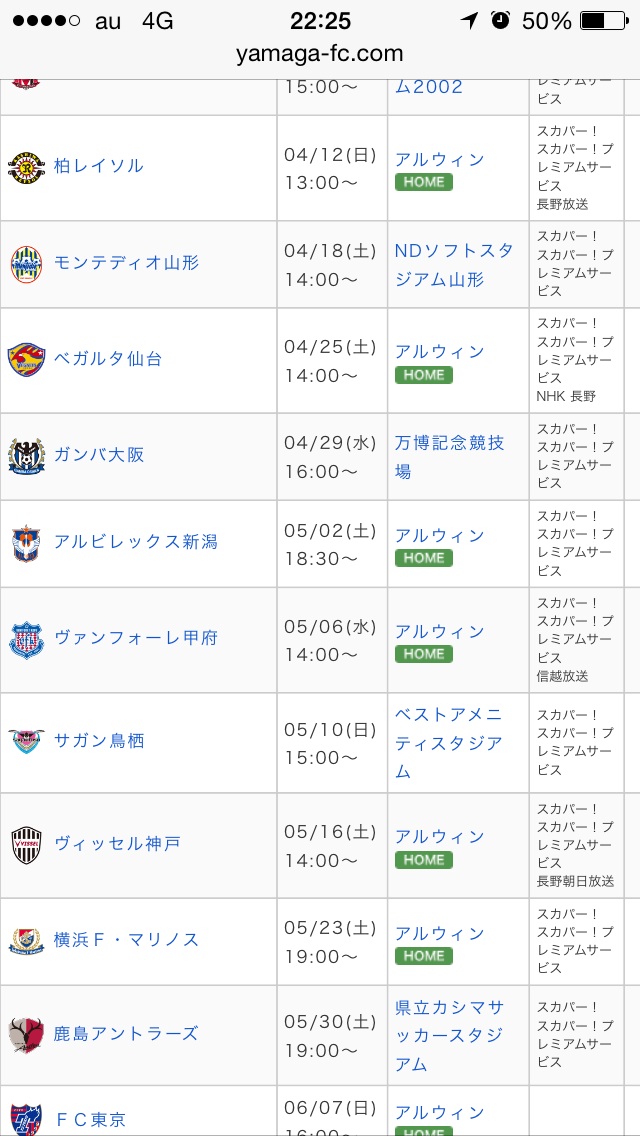Open the 横浜F・マリノス team link
Screen dimensions: 640x1136
(126, 940)
